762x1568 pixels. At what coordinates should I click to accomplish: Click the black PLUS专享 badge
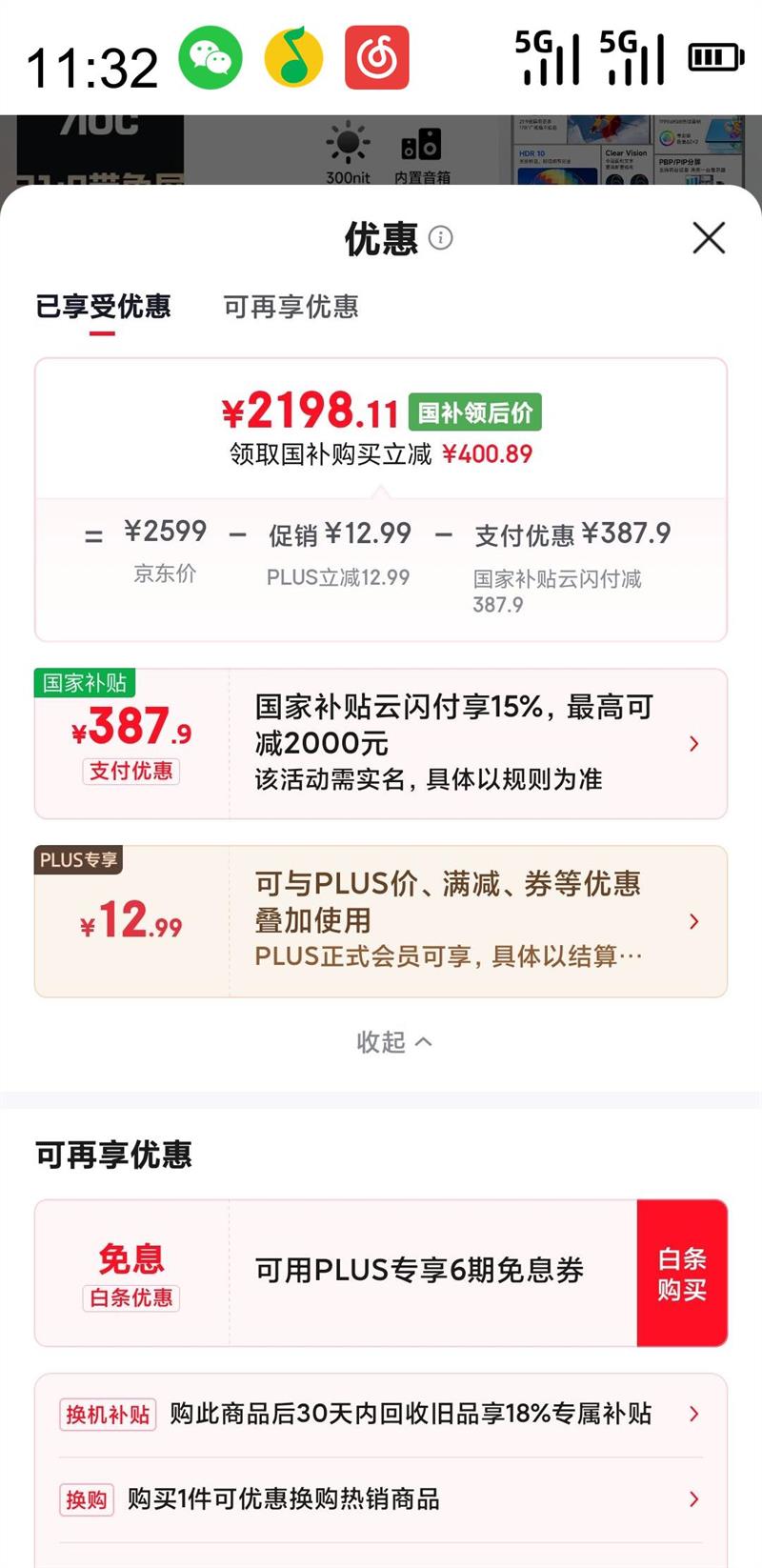pyautogui.click(x=78, y=858)
